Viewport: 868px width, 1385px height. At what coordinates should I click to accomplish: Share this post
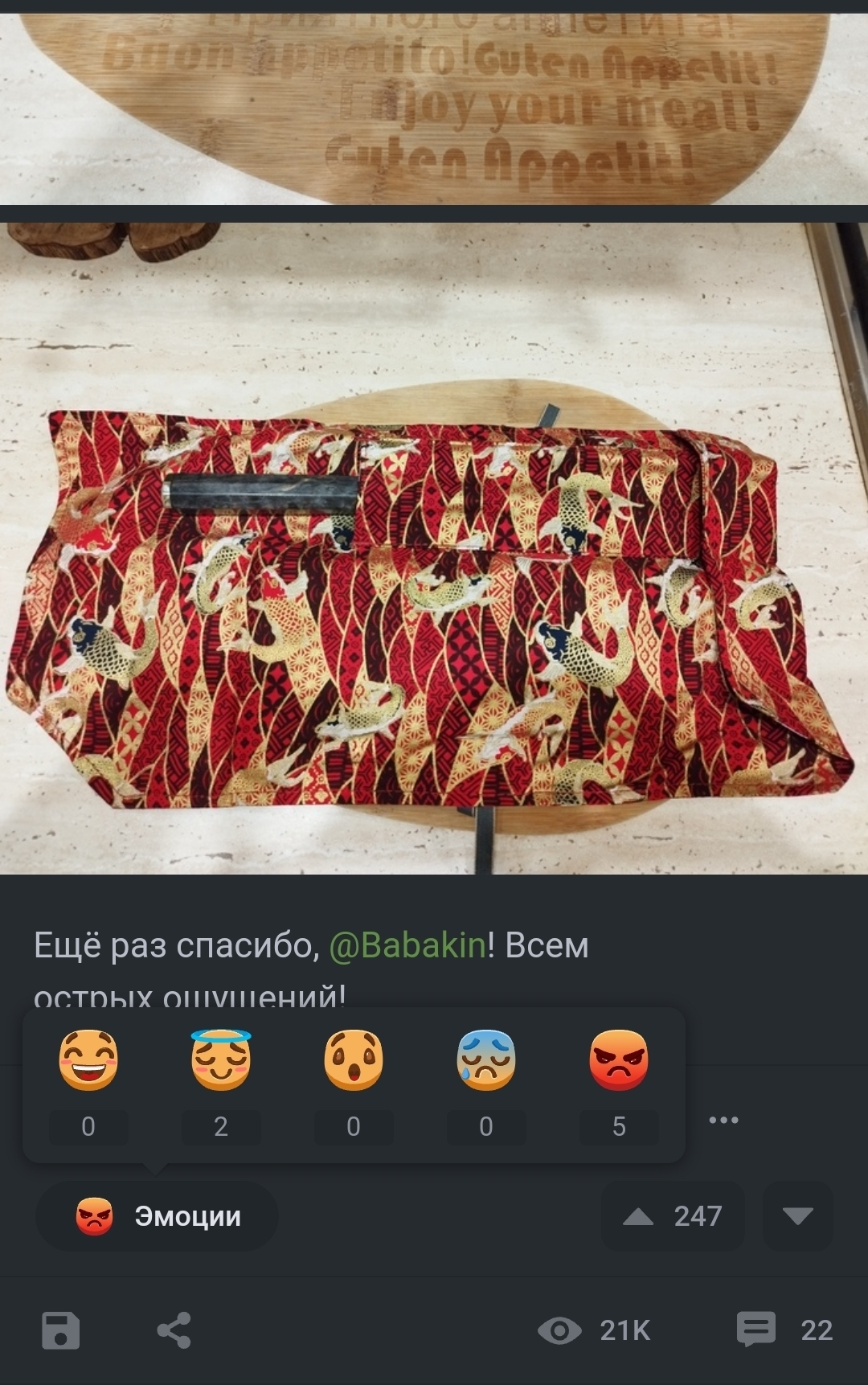click(x=174, y=1330)
